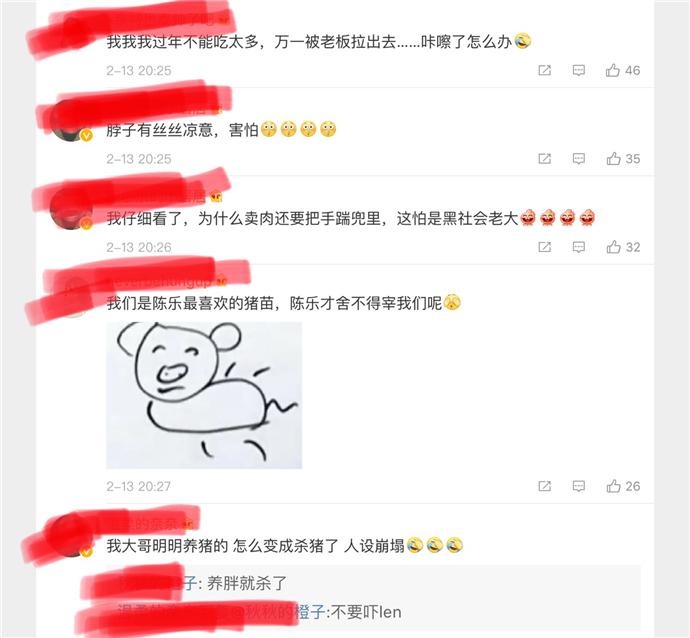Share the 陈乐最喜欢的猪苗 comment
The image size is (690, 638).
[544, 486]
